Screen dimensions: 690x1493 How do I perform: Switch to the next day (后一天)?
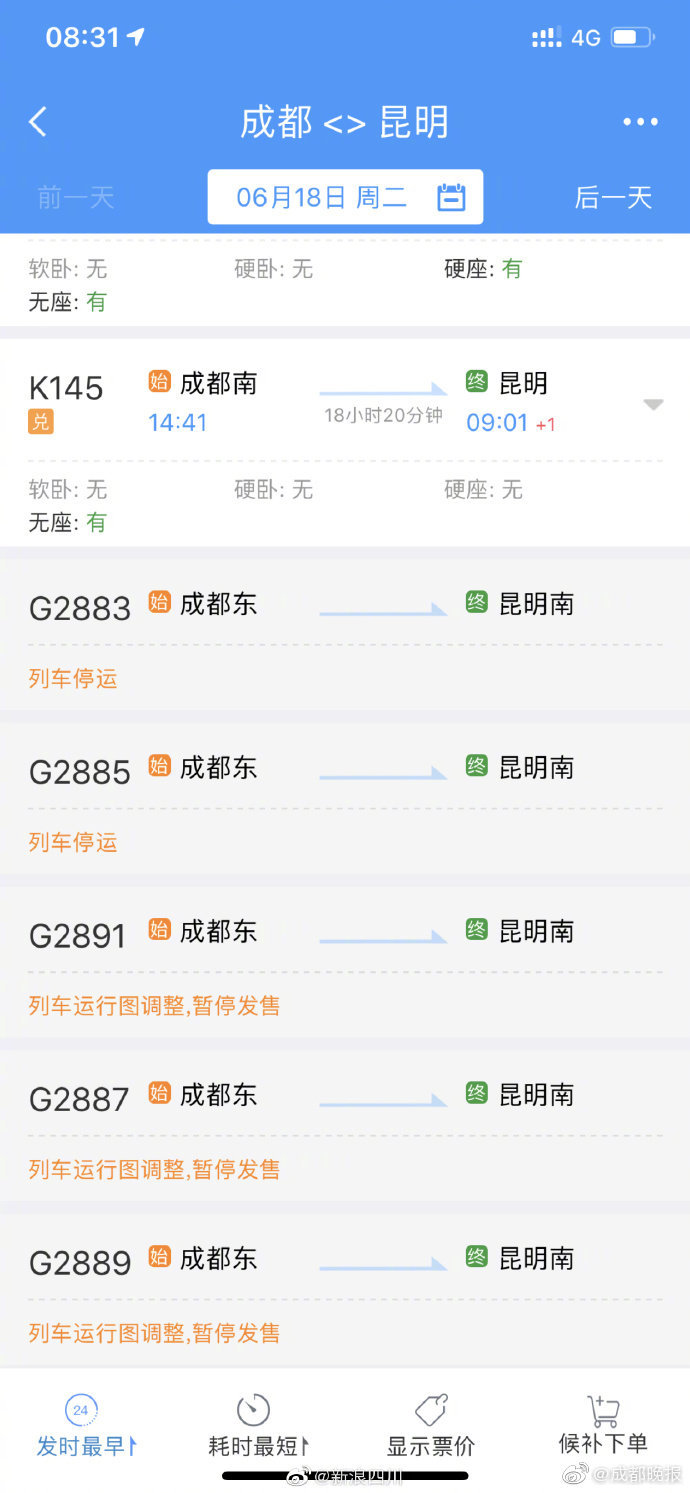[x=613, y=197]
